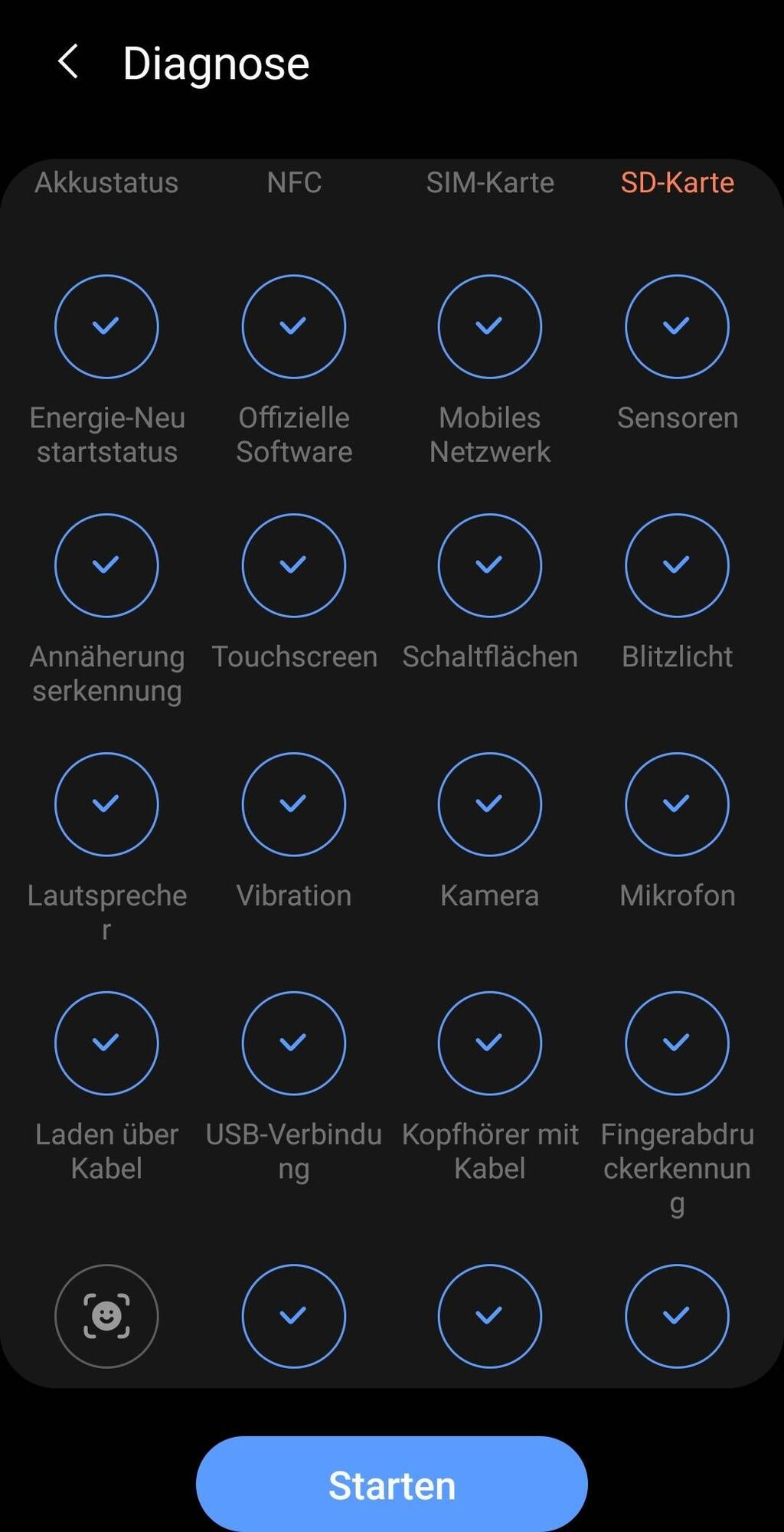
Task: Open the Schaltflächen diagnostic
Action: pos(489,566)
